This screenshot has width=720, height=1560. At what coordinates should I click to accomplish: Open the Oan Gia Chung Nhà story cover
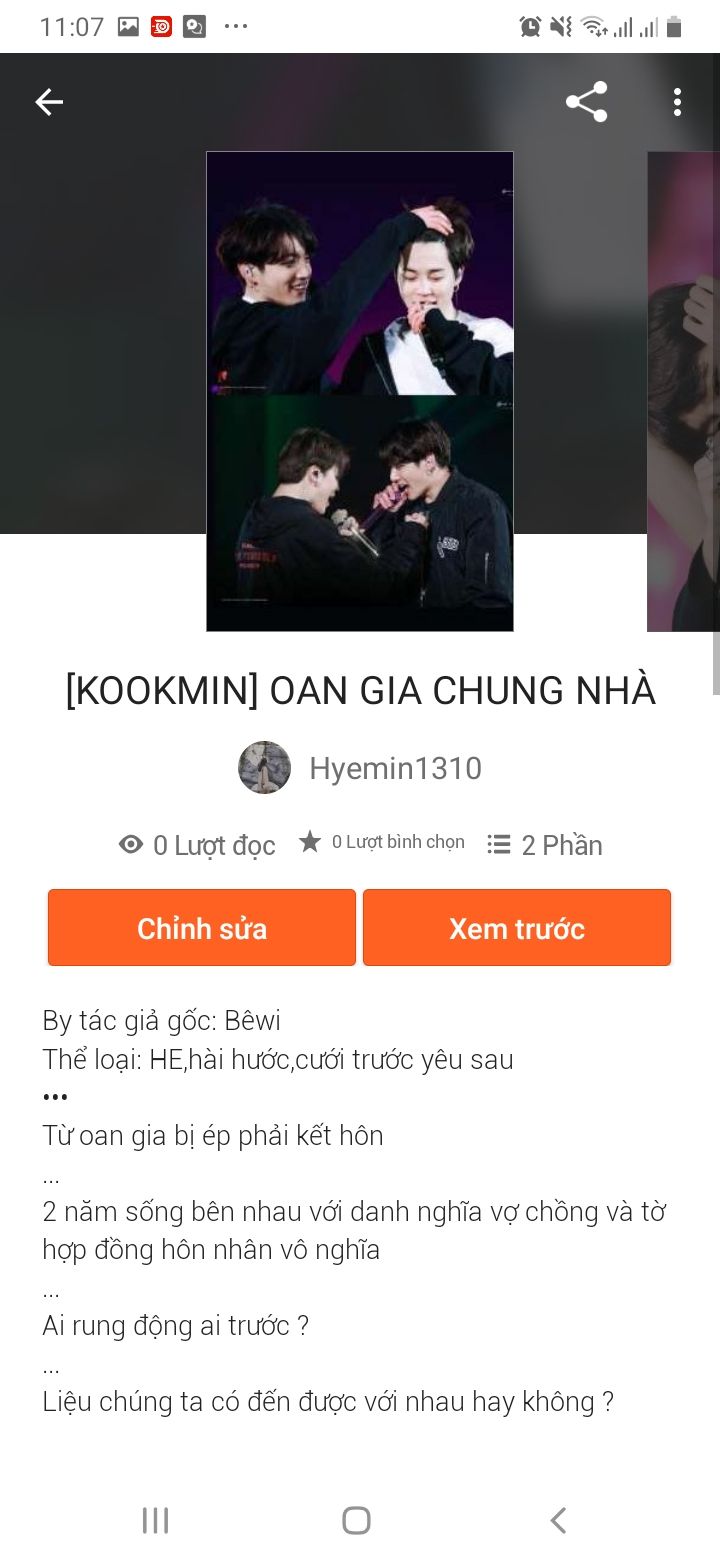pyautogui.click(x=360, y=391)
